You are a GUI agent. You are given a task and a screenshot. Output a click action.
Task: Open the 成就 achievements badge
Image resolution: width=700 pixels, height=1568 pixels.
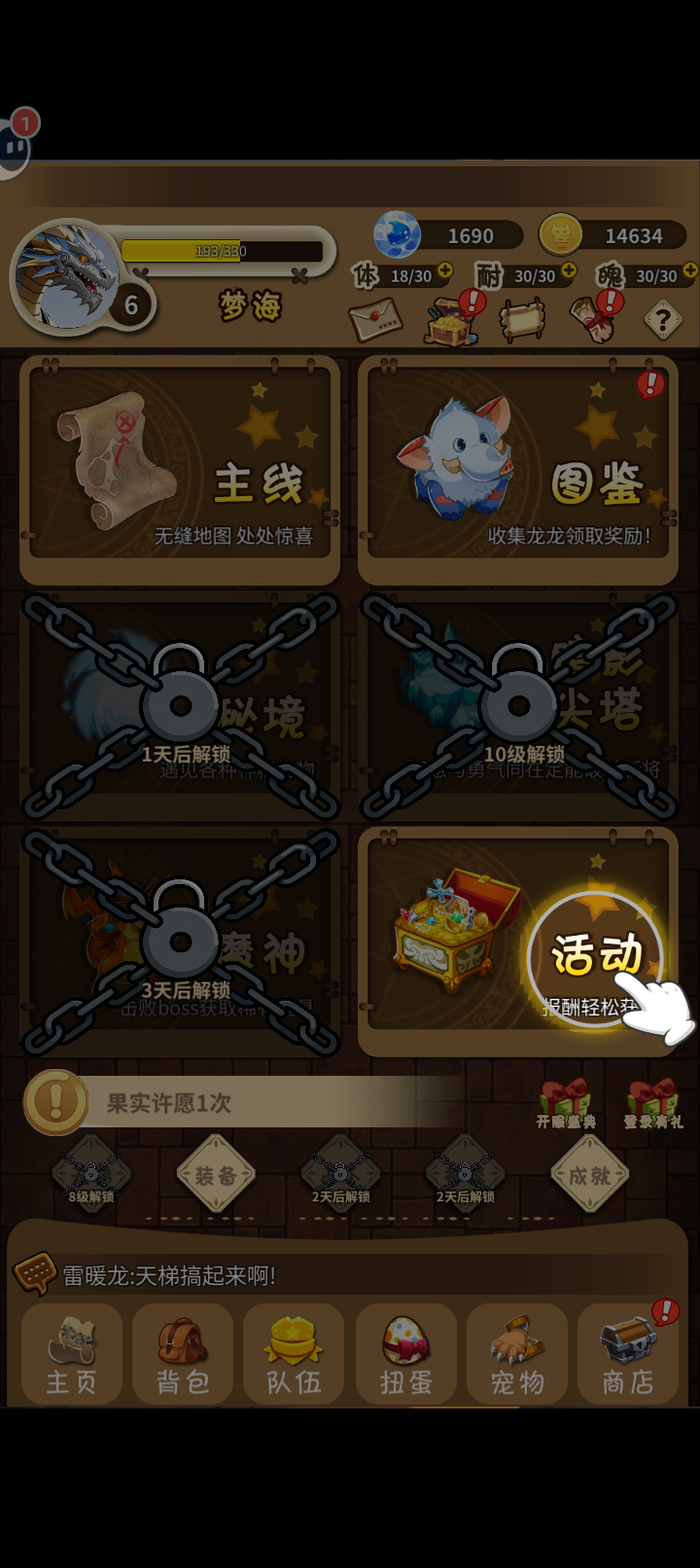[587, 1176]
